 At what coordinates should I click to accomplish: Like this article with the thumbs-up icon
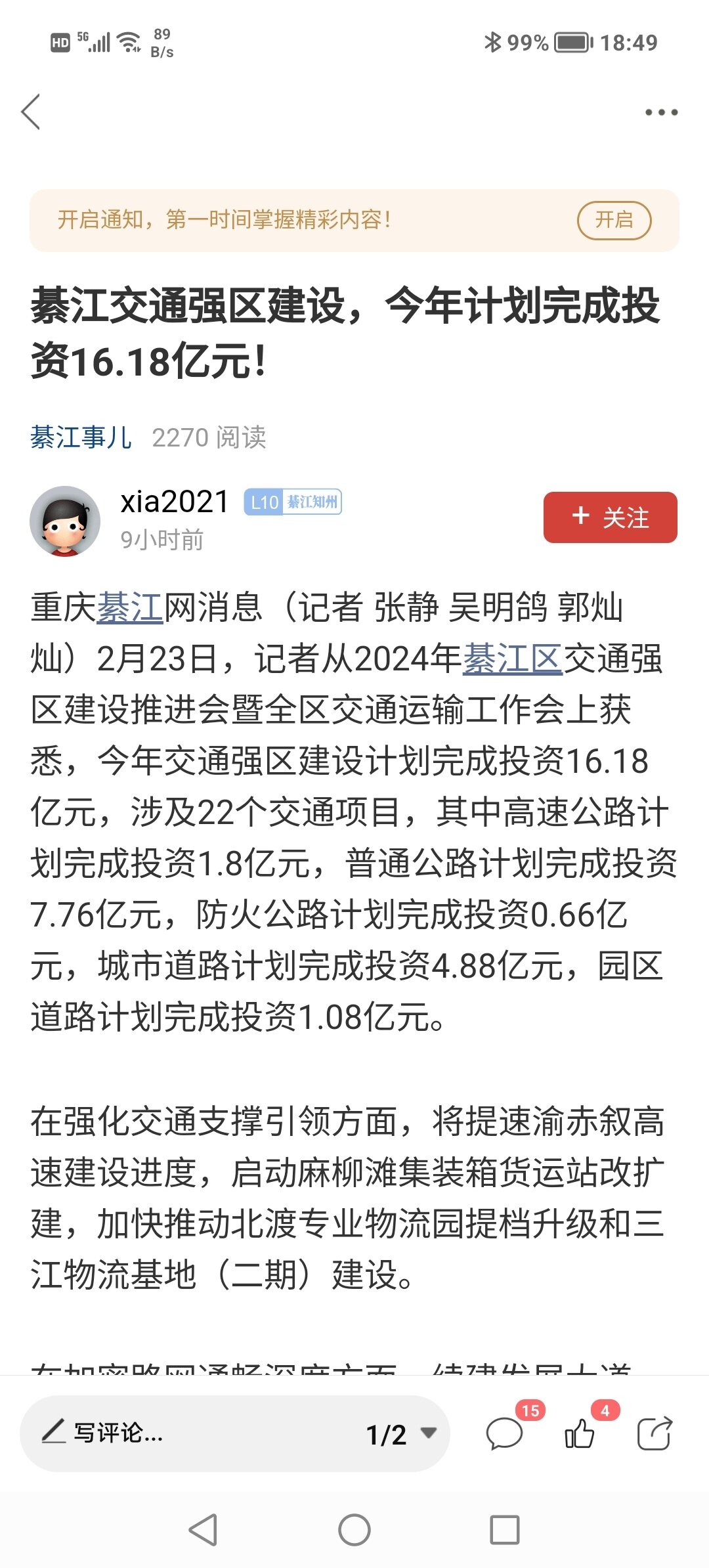click(579, 1433)
